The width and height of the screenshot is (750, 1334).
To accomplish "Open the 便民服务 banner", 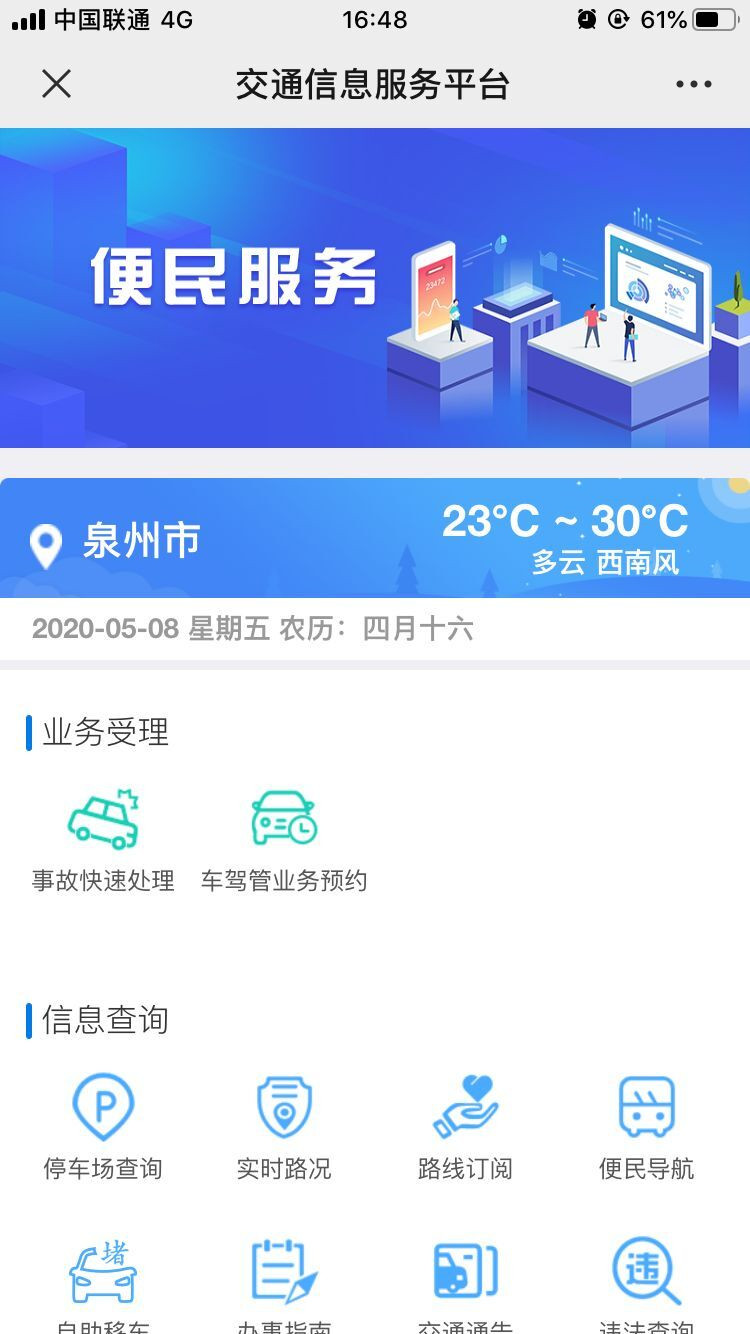I will [375, 288].
